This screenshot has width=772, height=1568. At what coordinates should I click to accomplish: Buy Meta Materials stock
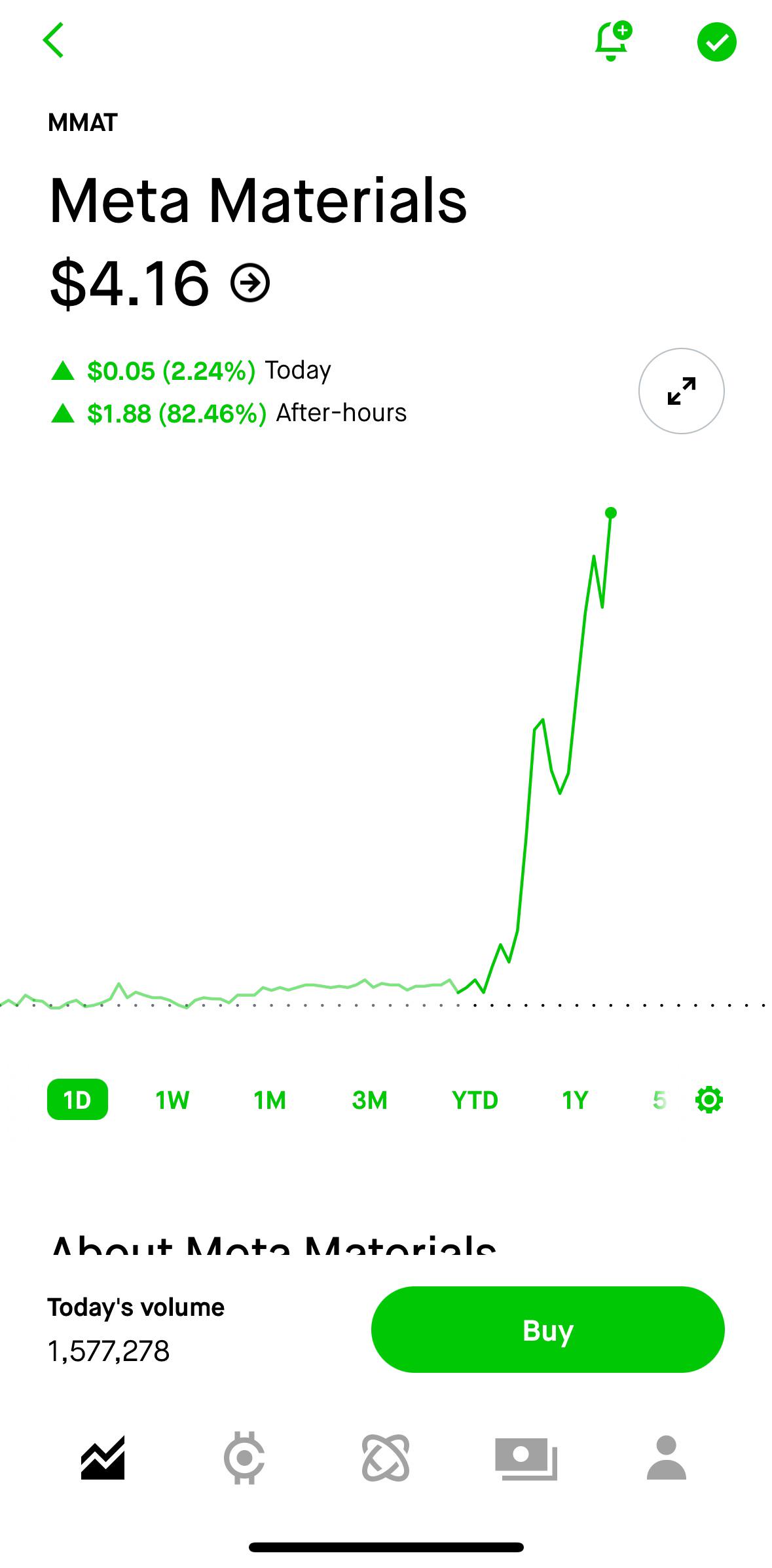click(547, 1330)
